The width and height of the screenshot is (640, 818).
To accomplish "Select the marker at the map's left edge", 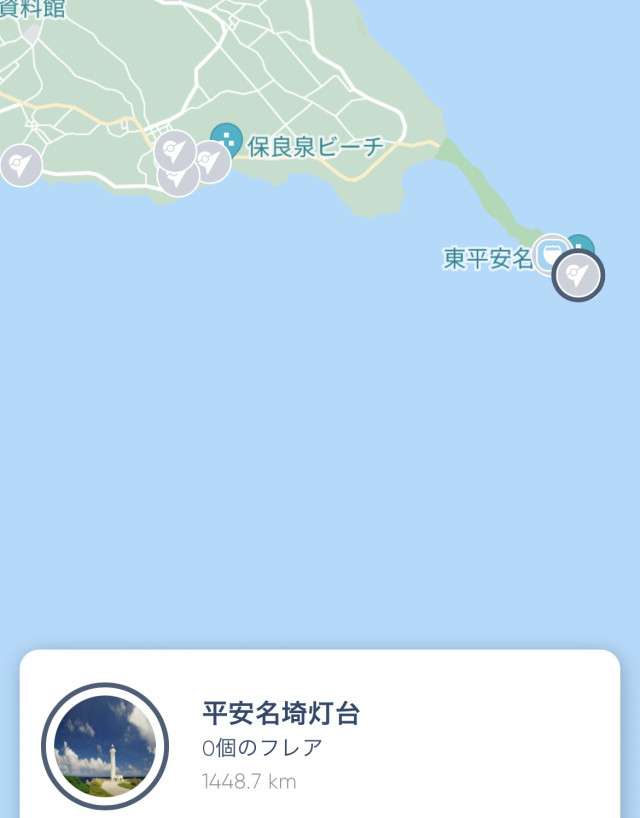I will [x=20, y=165].
